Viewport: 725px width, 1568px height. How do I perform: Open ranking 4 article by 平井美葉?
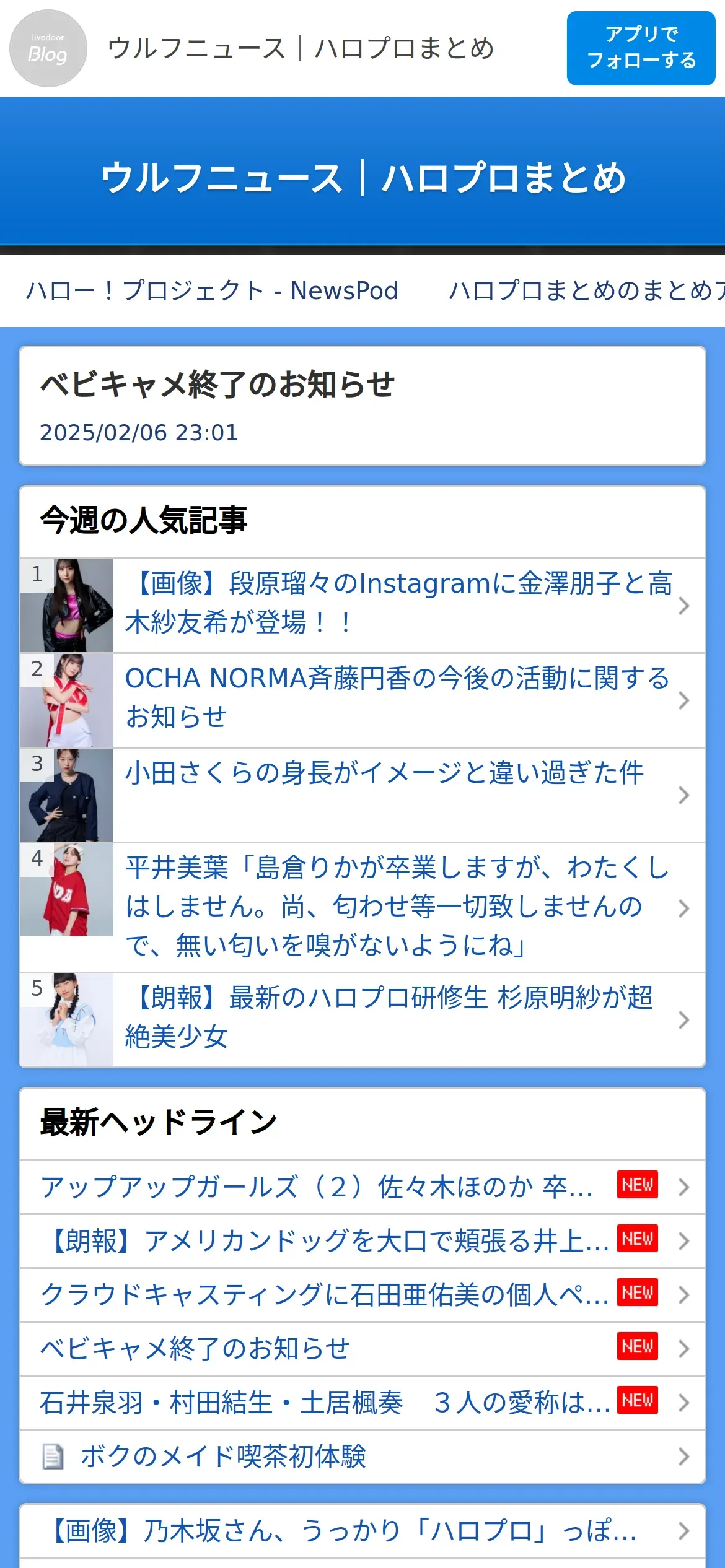pyautogui.click(x=362, y=907)
